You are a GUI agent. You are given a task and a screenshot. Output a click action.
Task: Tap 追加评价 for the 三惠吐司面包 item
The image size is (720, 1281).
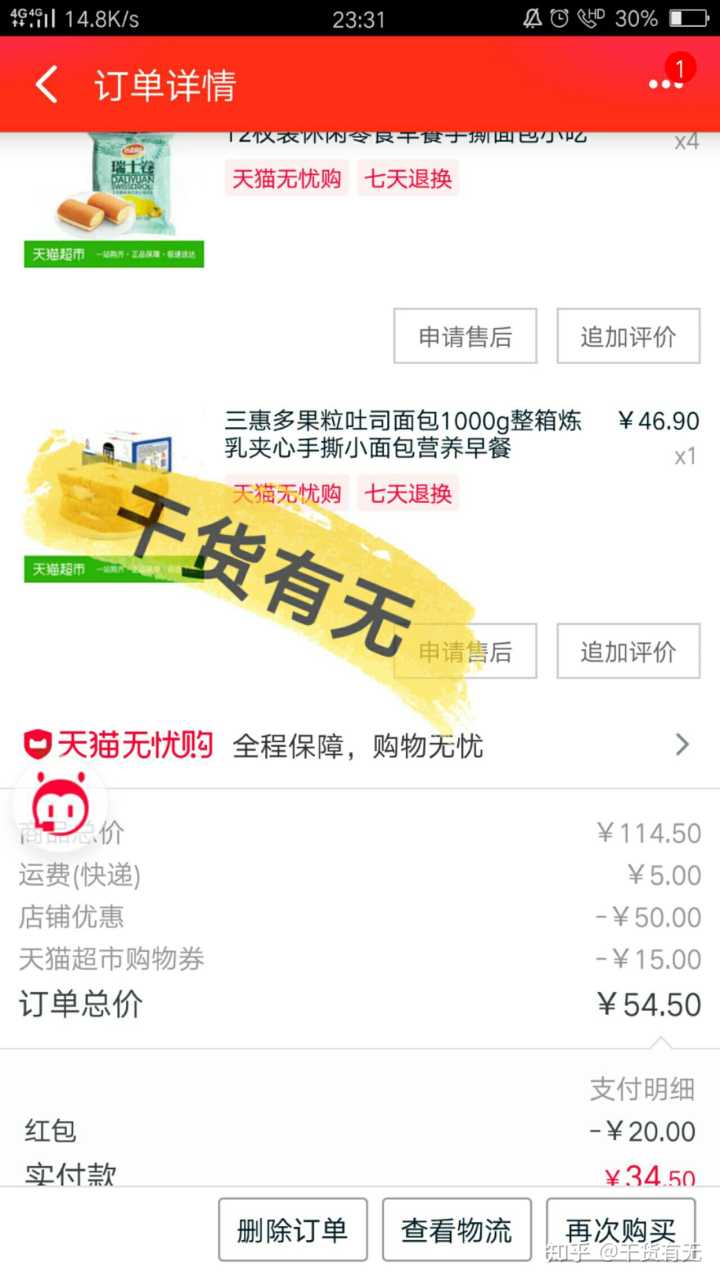pyautogui.click(x=628, y=652)
